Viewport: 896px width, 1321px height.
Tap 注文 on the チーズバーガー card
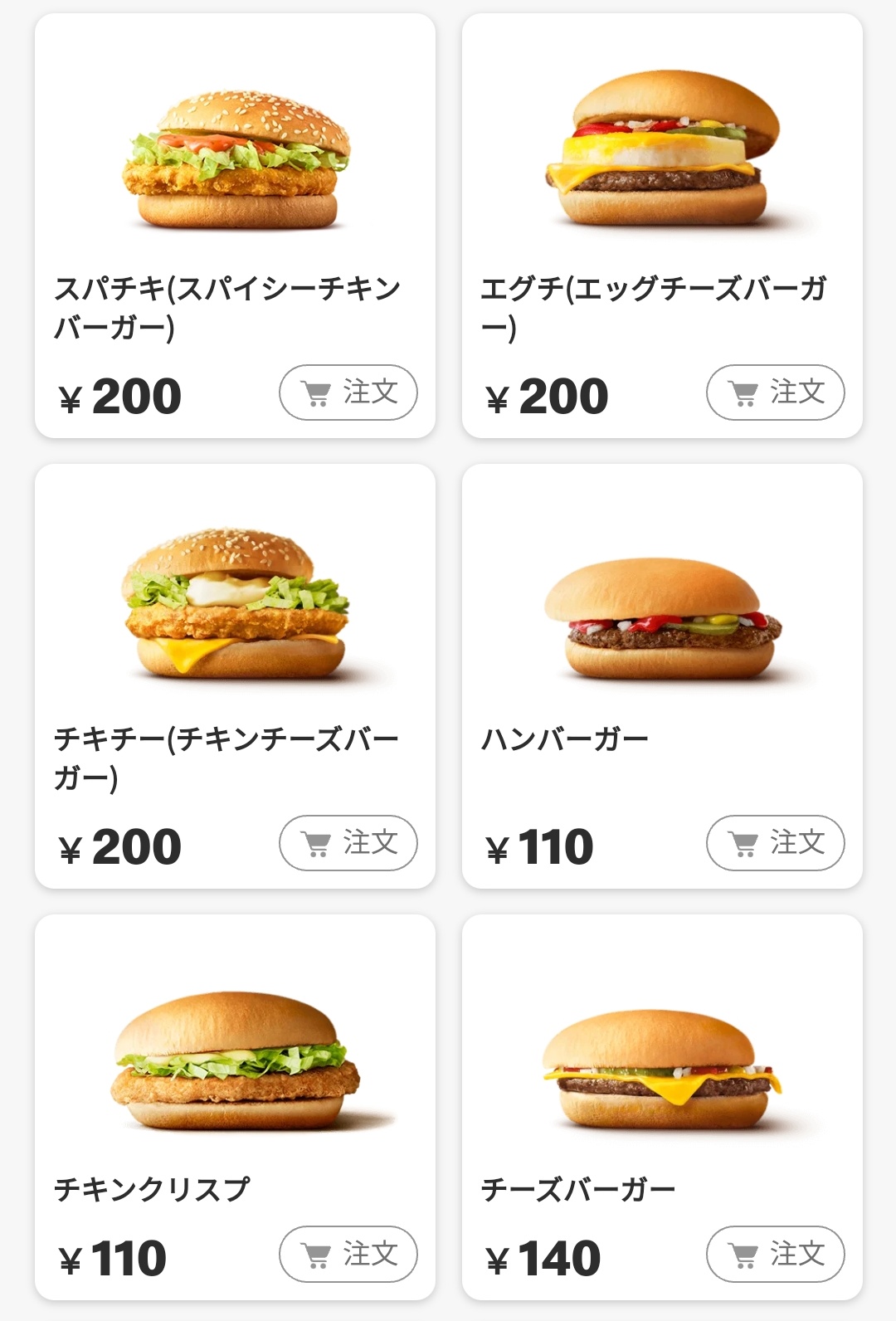click(775, 1254)
